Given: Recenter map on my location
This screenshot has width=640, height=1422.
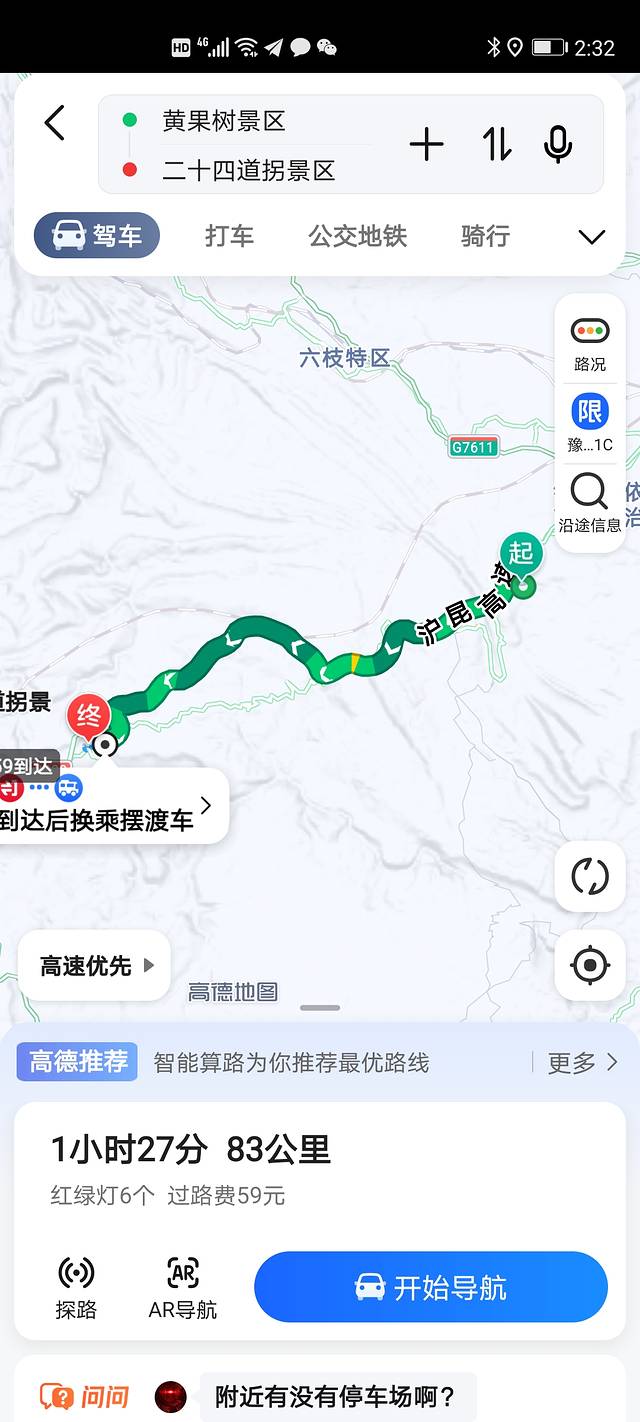Looking at the screenshot, I should (590, 966).
